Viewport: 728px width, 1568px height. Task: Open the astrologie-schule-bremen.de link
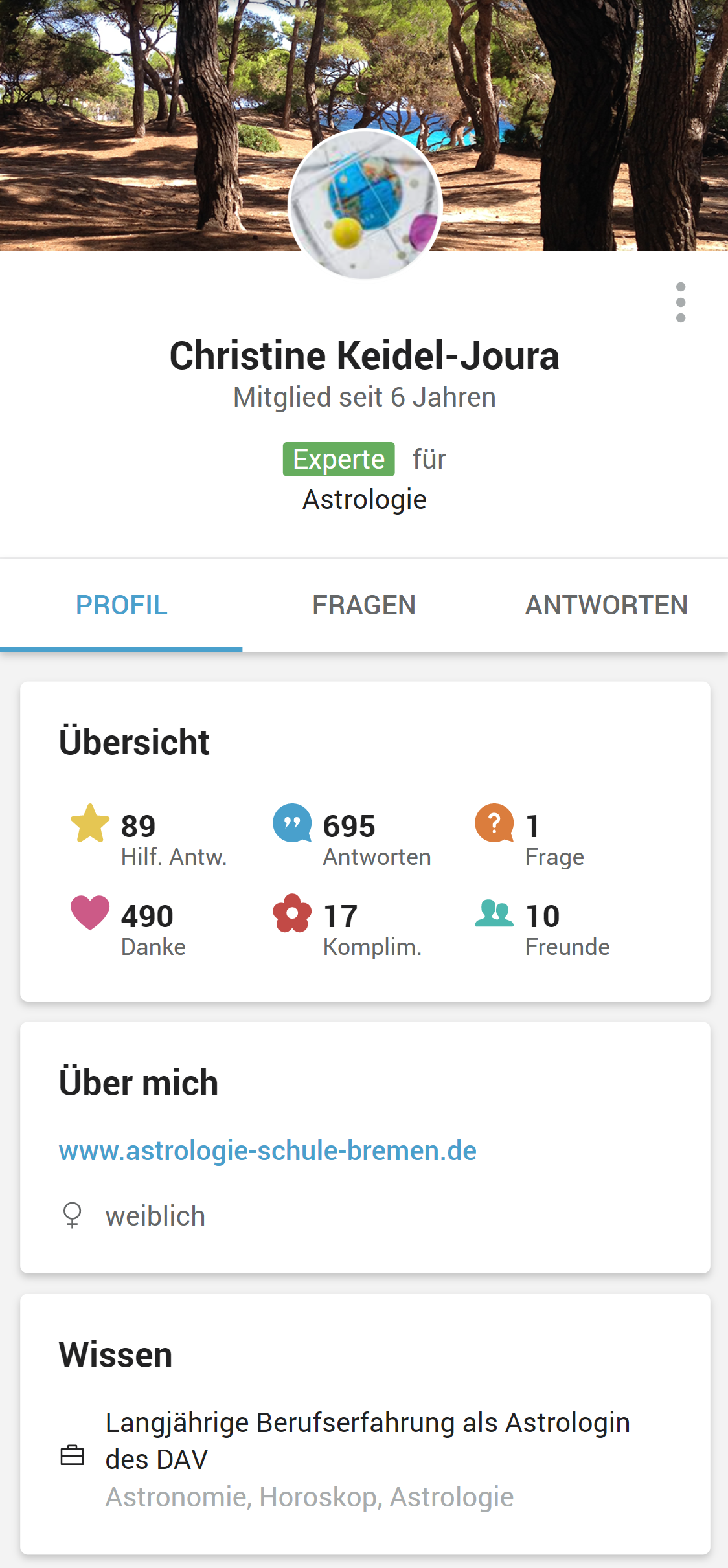[267, 1150]
